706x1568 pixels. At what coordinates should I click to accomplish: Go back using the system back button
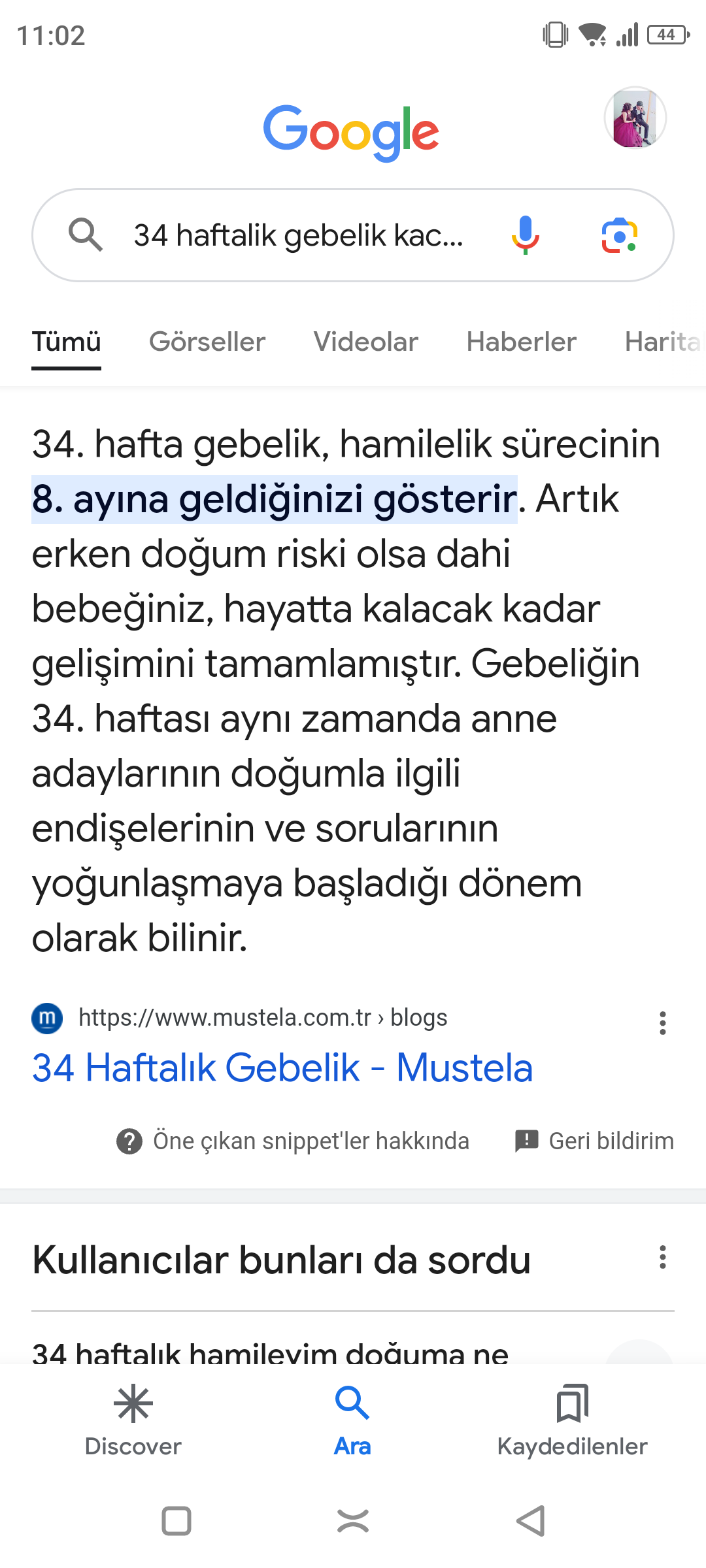pos(530,1521)
